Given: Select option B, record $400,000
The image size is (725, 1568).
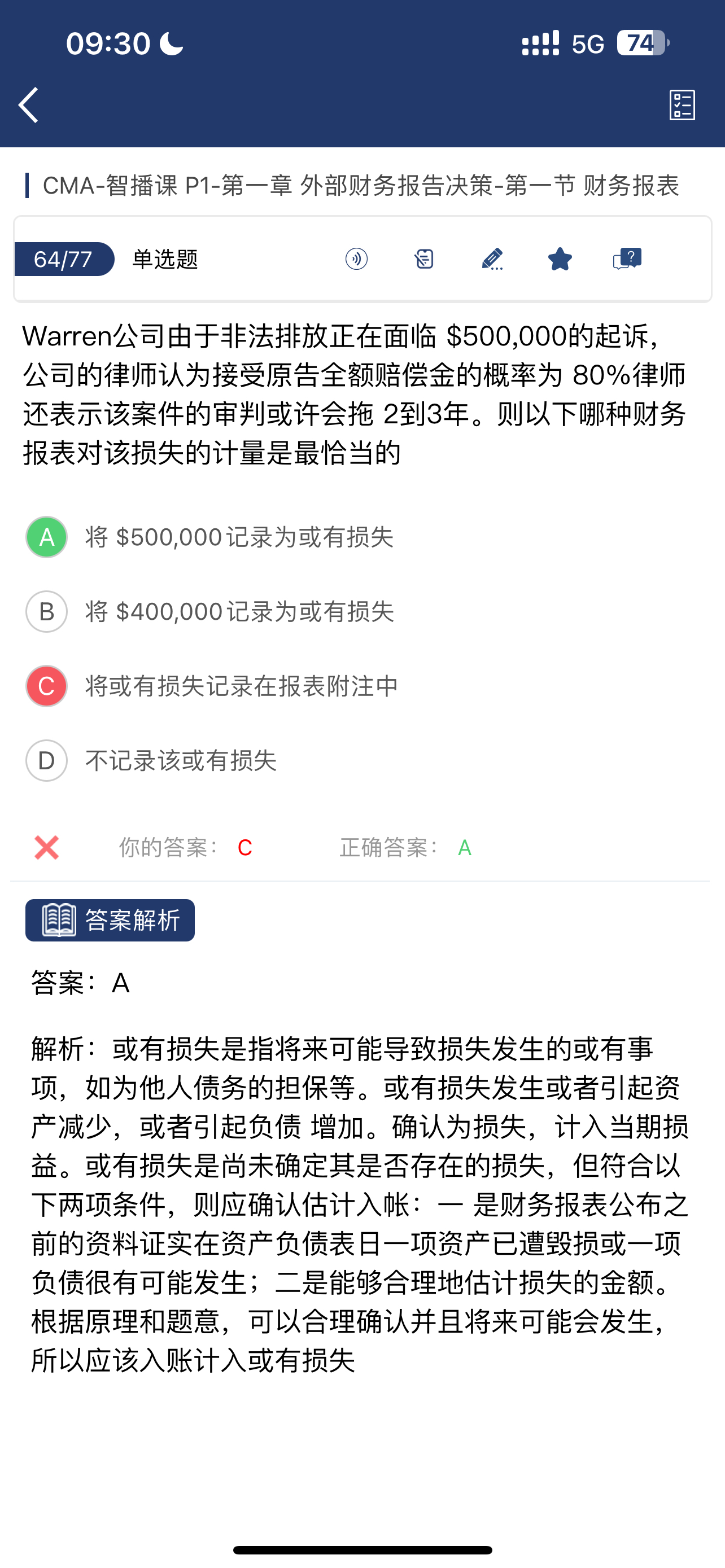Looking at the screenshot, I should point(47,611).
